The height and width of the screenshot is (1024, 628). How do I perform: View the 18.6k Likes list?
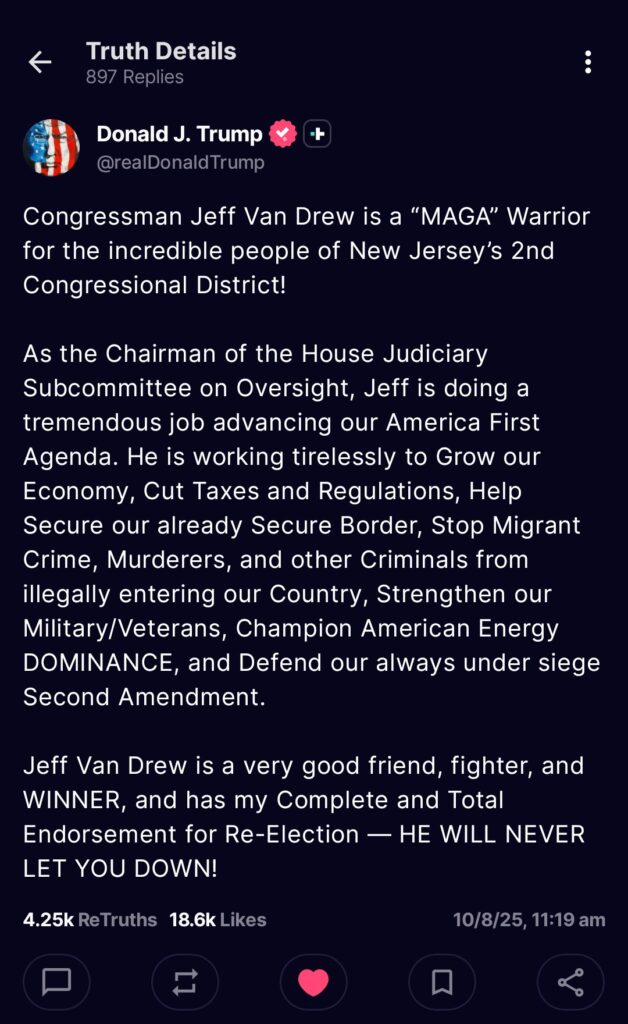217,919
